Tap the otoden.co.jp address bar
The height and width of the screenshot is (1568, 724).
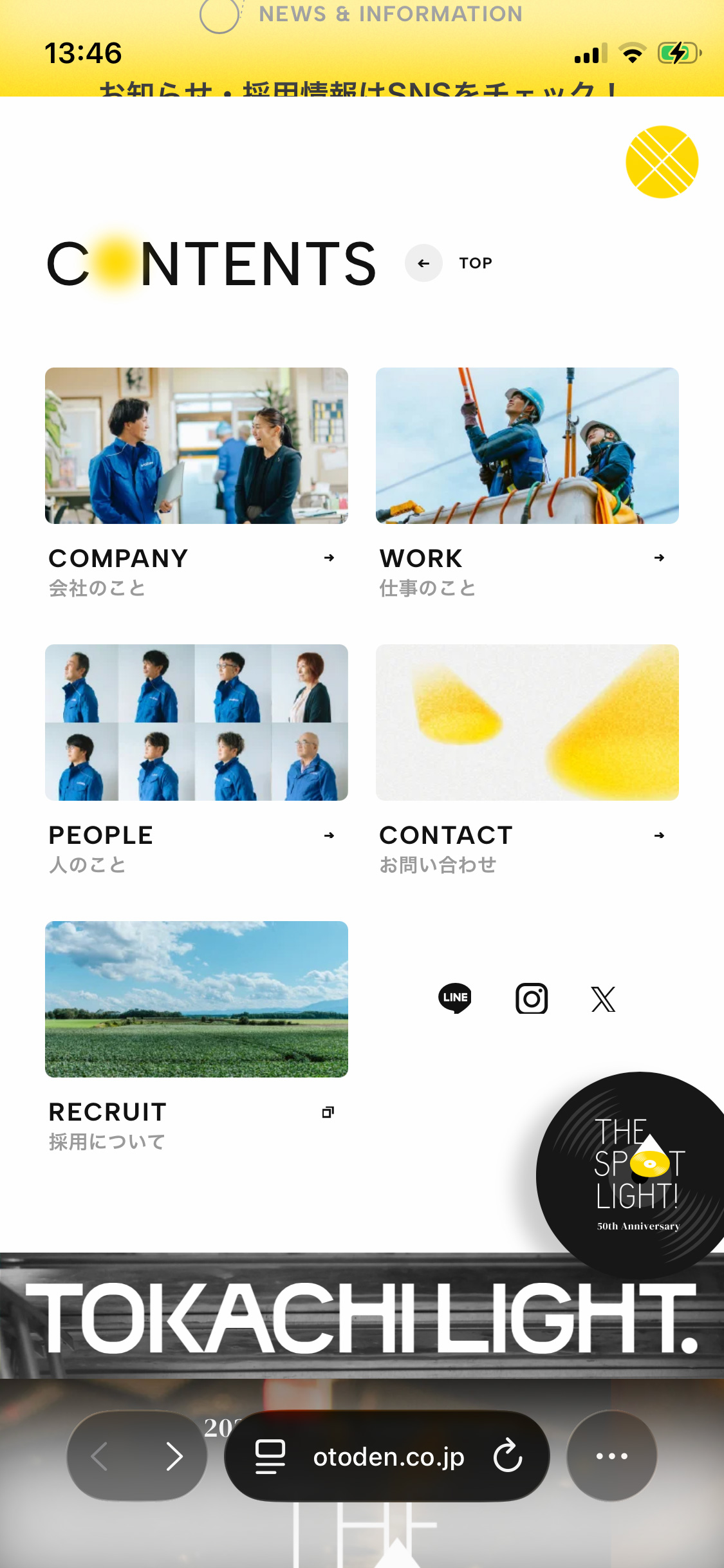[x=388, y=1457]
